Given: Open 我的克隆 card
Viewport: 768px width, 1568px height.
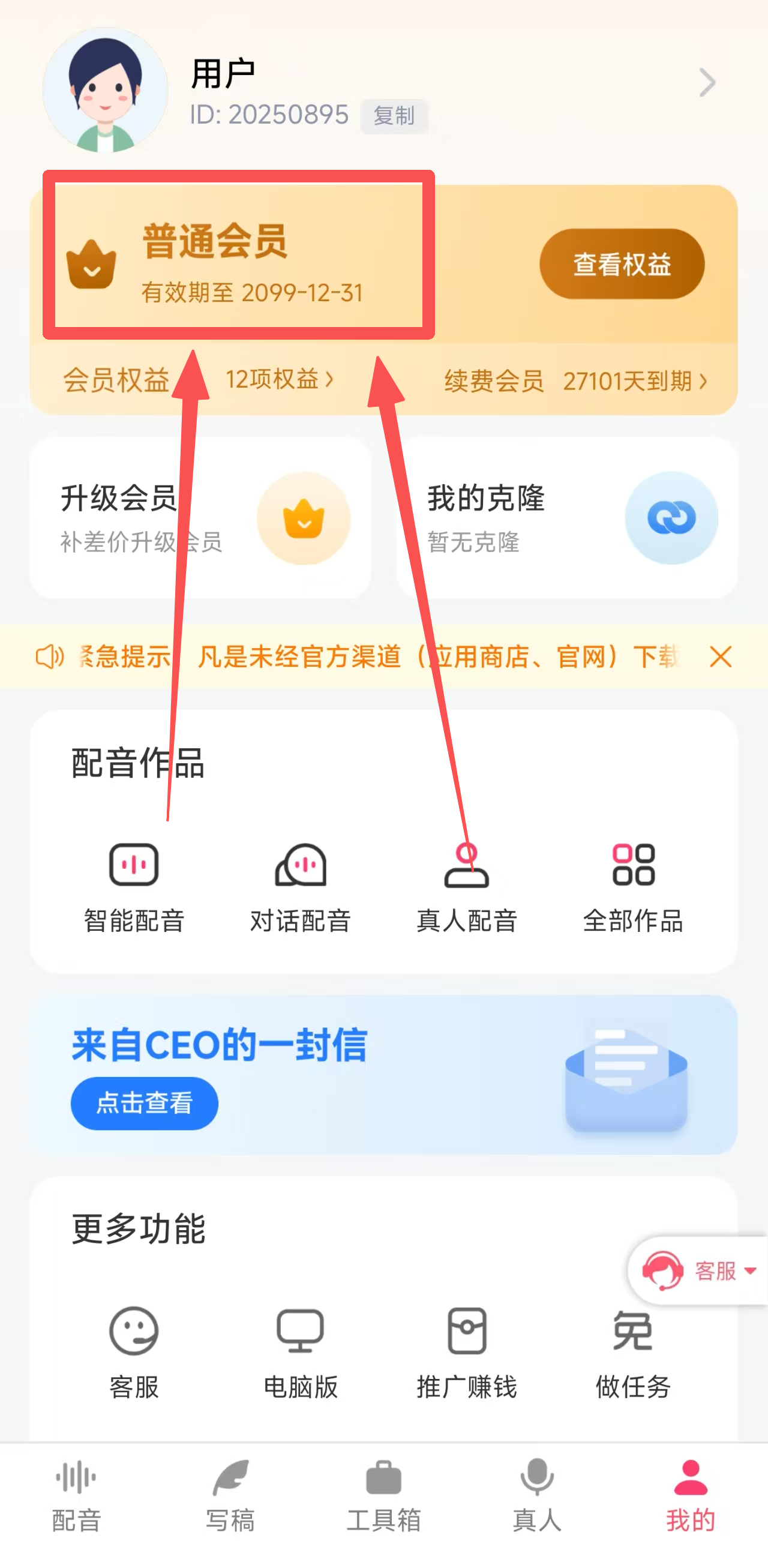Looking at the screenshot, I should tap(566, 518).
